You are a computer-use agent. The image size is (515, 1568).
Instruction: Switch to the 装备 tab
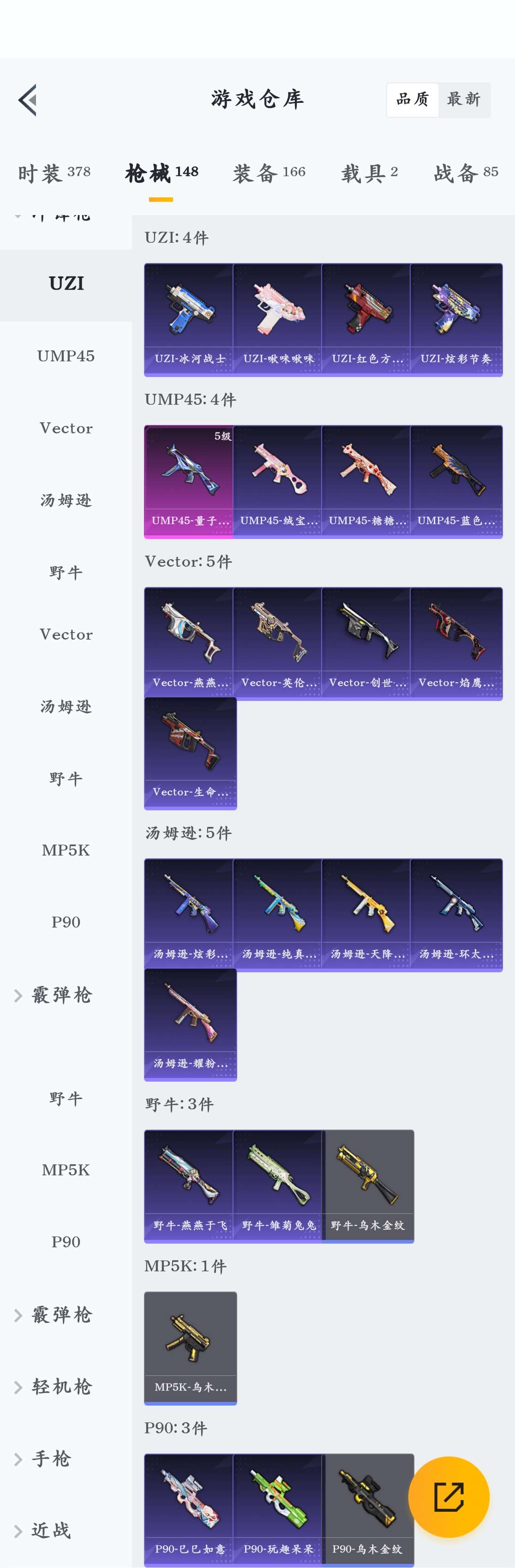(269, 174)
